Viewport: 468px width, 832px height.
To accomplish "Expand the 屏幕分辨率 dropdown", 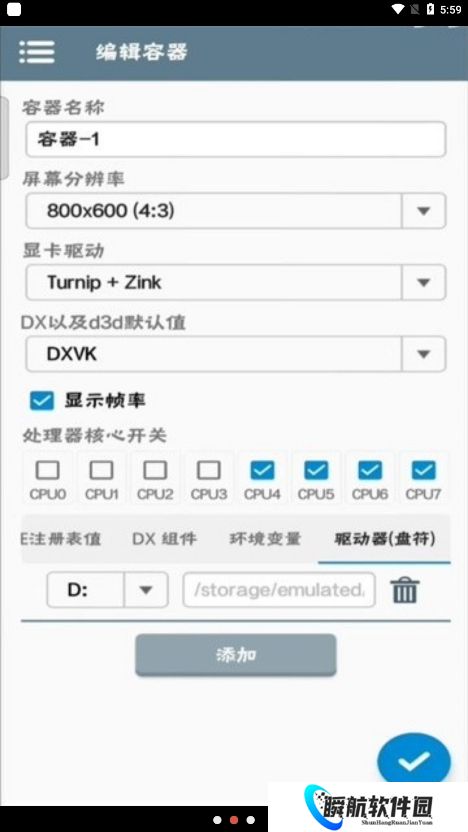I will [236, 211].
